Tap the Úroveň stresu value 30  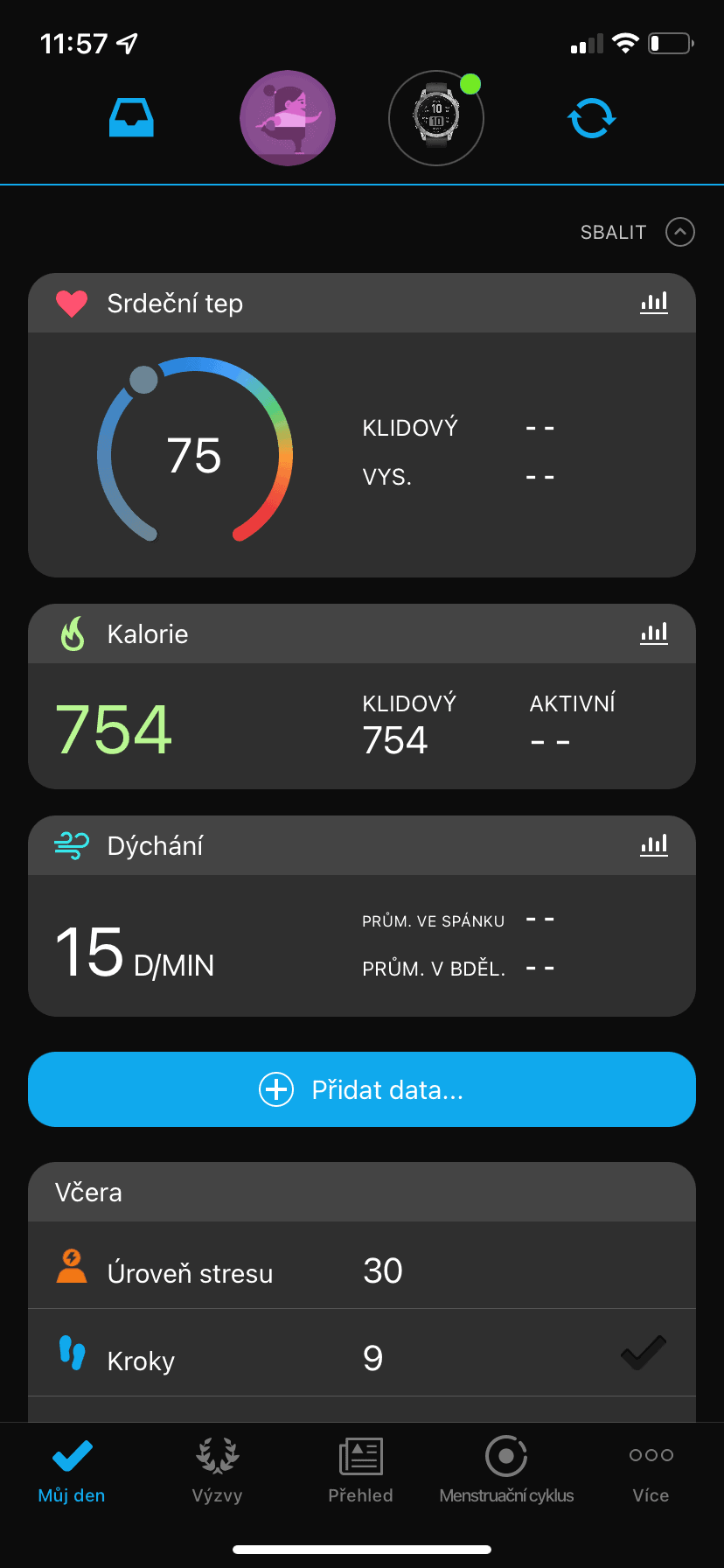[382, 1270]
